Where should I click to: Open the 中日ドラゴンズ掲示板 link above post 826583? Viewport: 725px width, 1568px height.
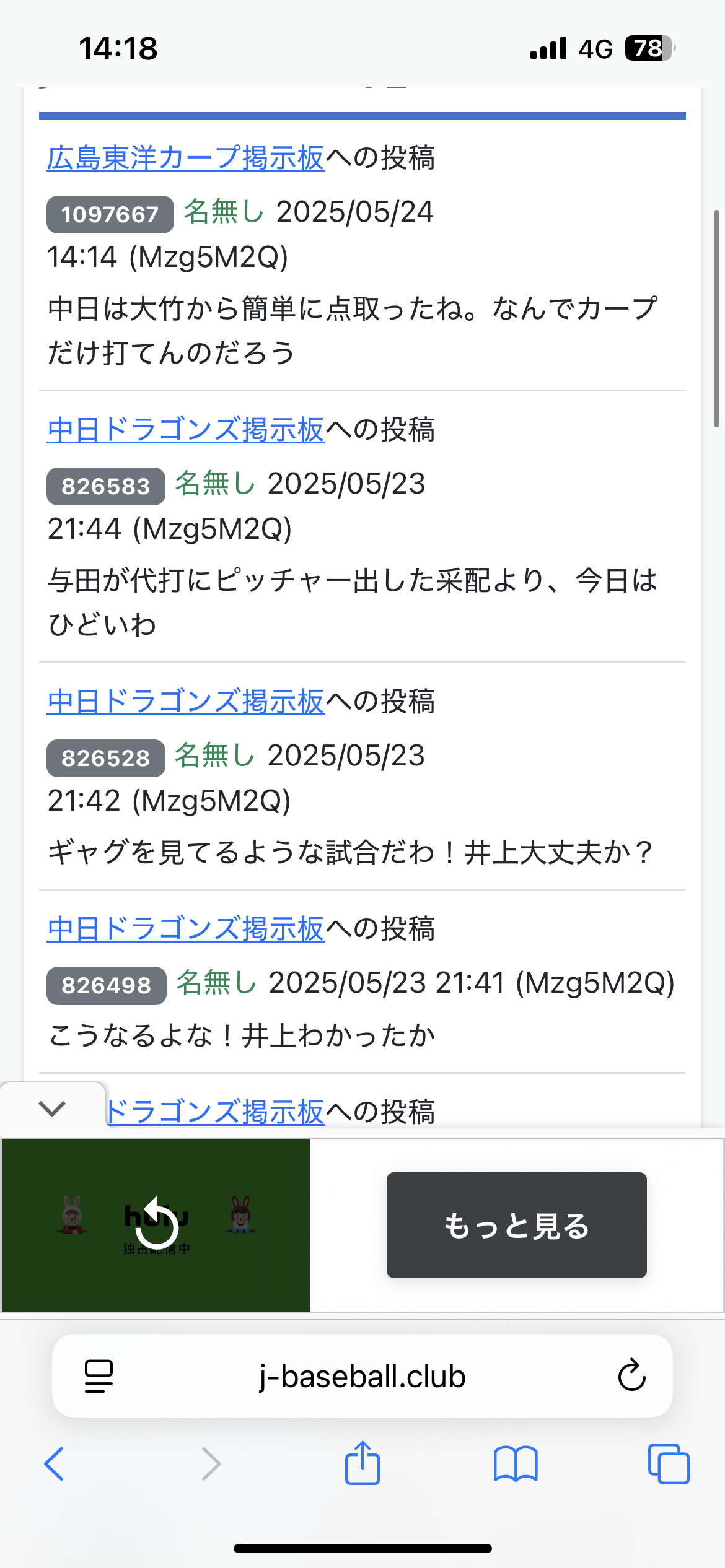(x=185, y=430)
